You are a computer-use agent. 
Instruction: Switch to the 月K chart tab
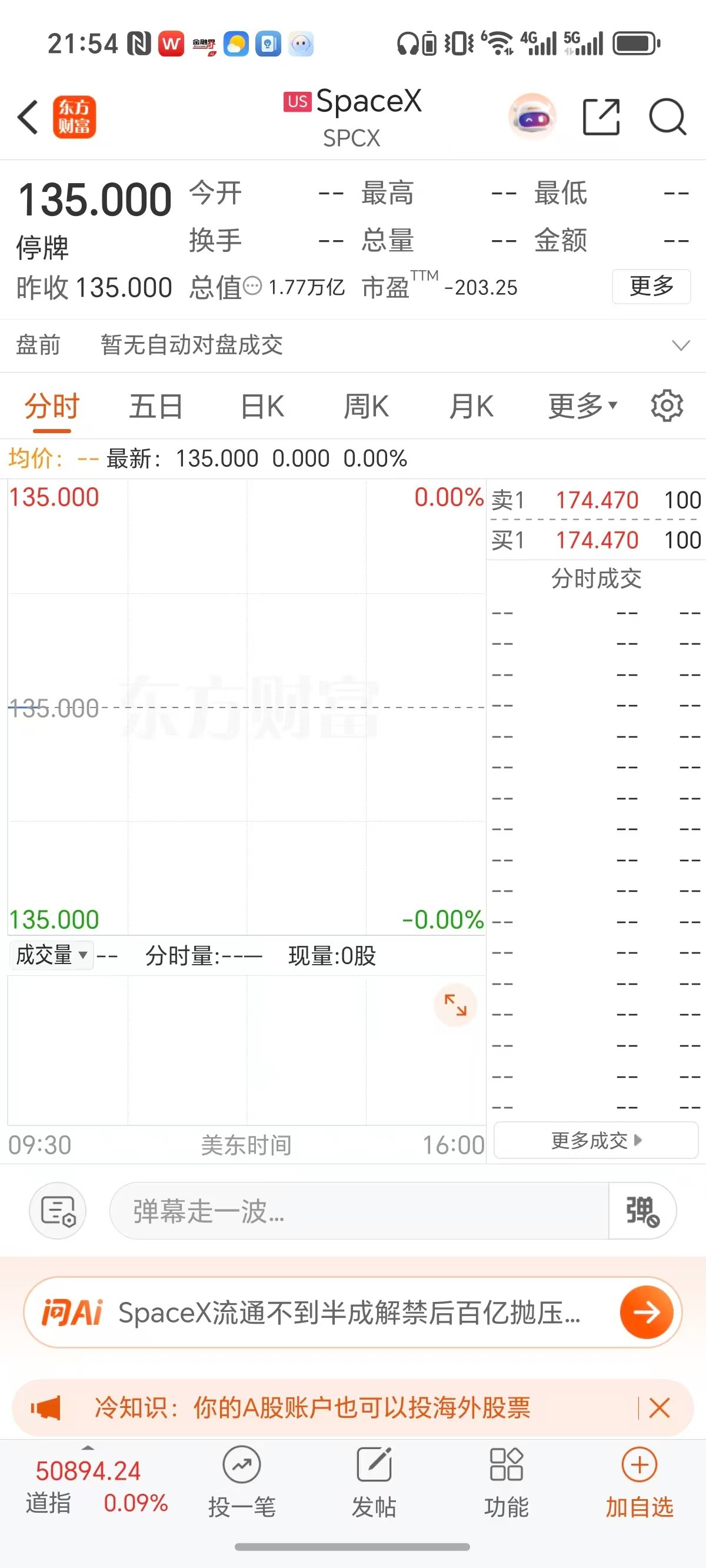coord(471,406)
